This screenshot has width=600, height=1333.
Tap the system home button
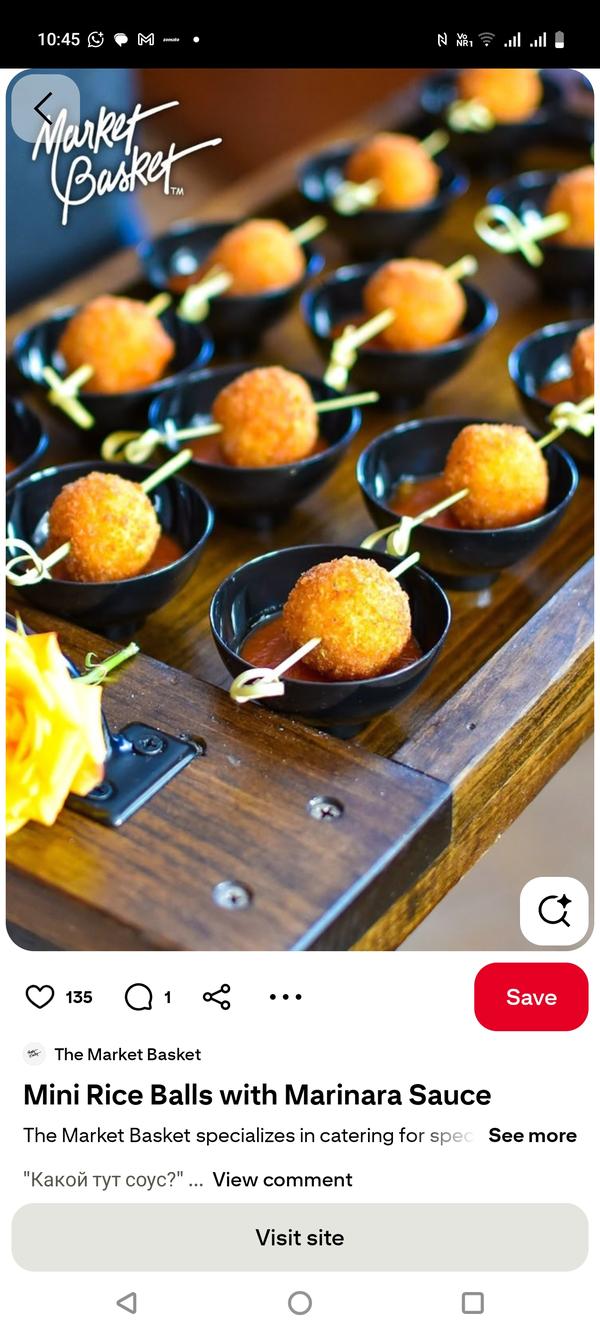[300, 1303]
